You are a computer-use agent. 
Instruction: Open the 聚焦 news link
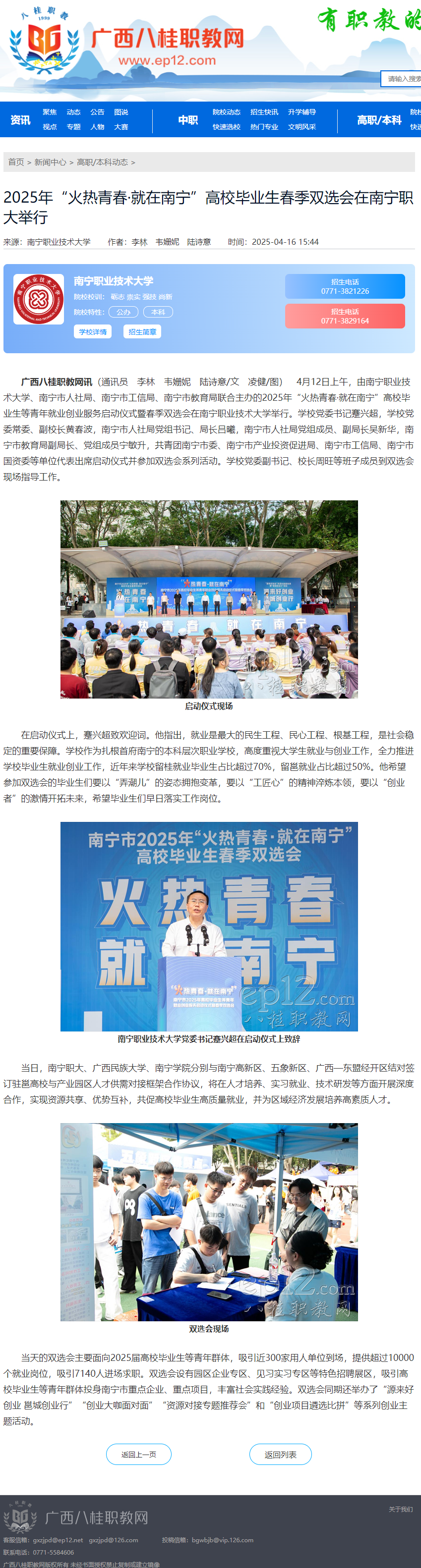click(x=50, y=112)
